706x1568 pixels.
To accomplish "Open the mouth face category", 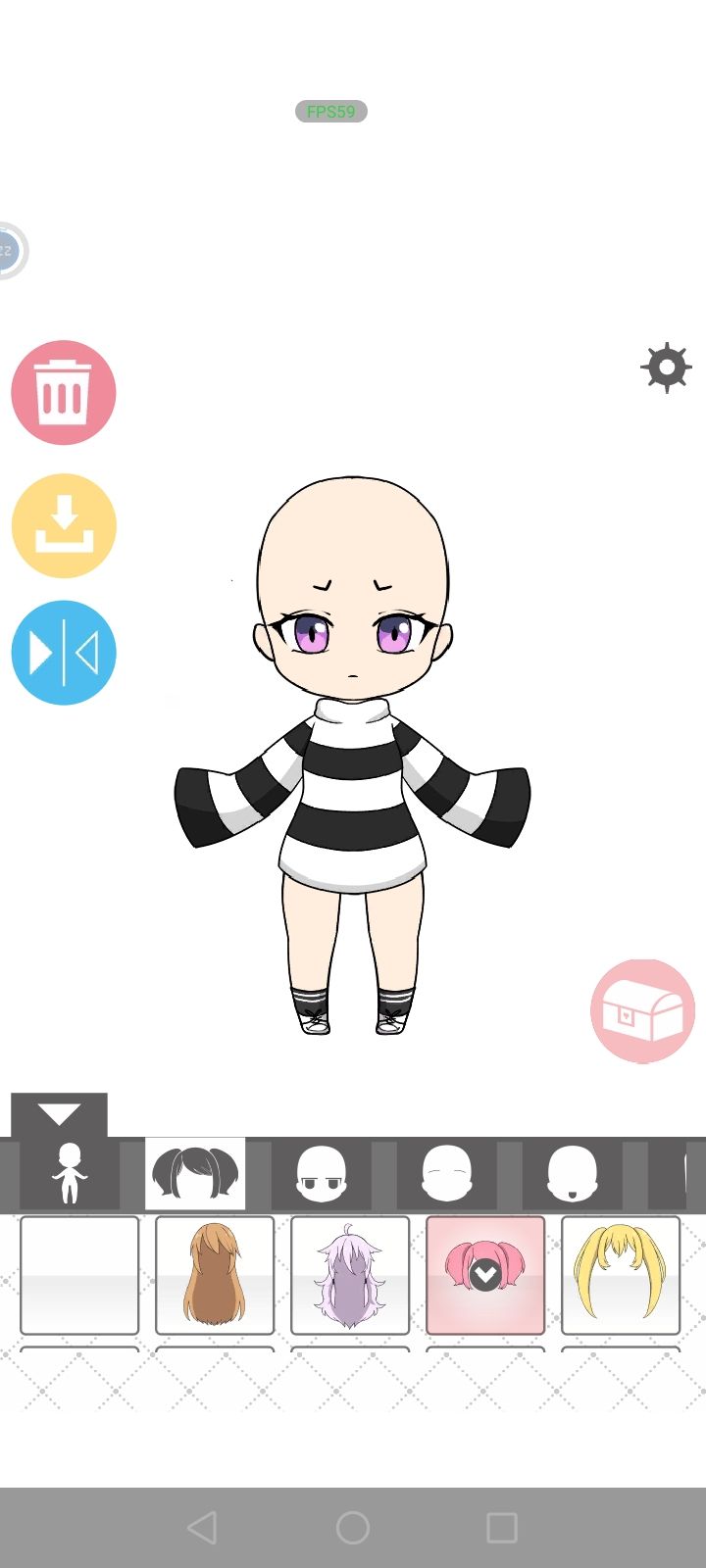I will pos(574,1173).
